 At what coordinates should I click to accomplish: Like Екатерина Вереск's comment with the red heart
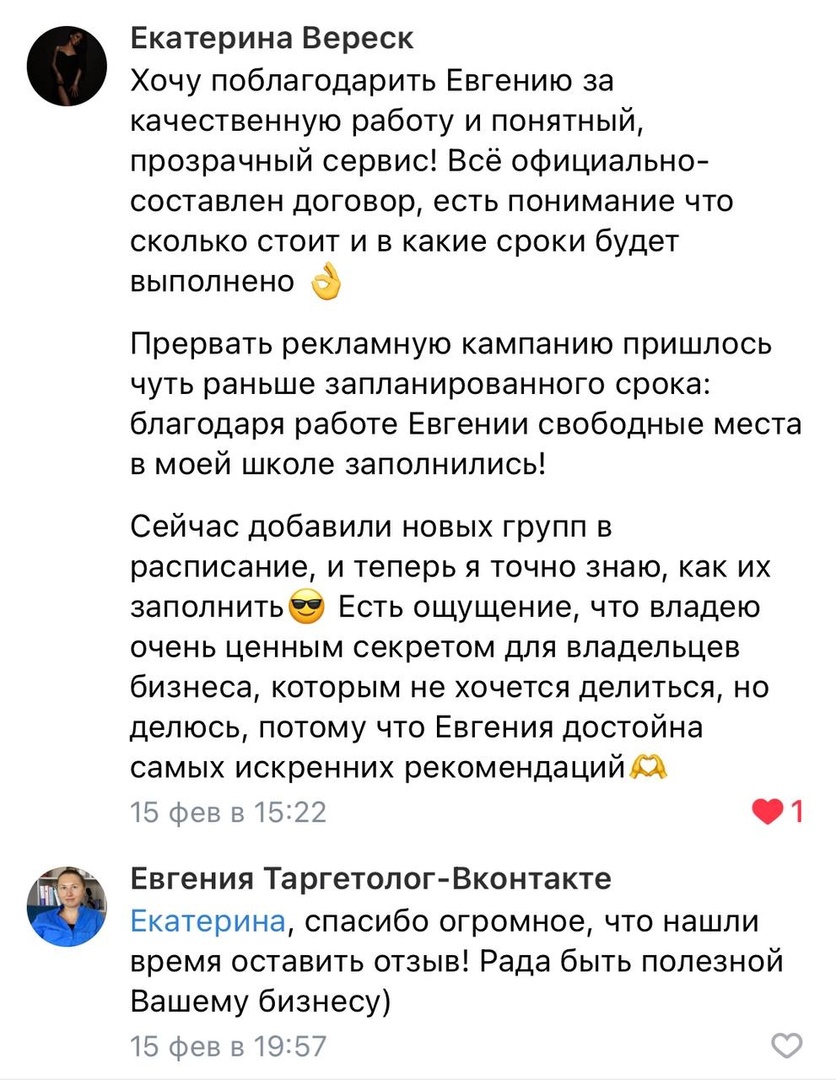(x=767, y=812)
